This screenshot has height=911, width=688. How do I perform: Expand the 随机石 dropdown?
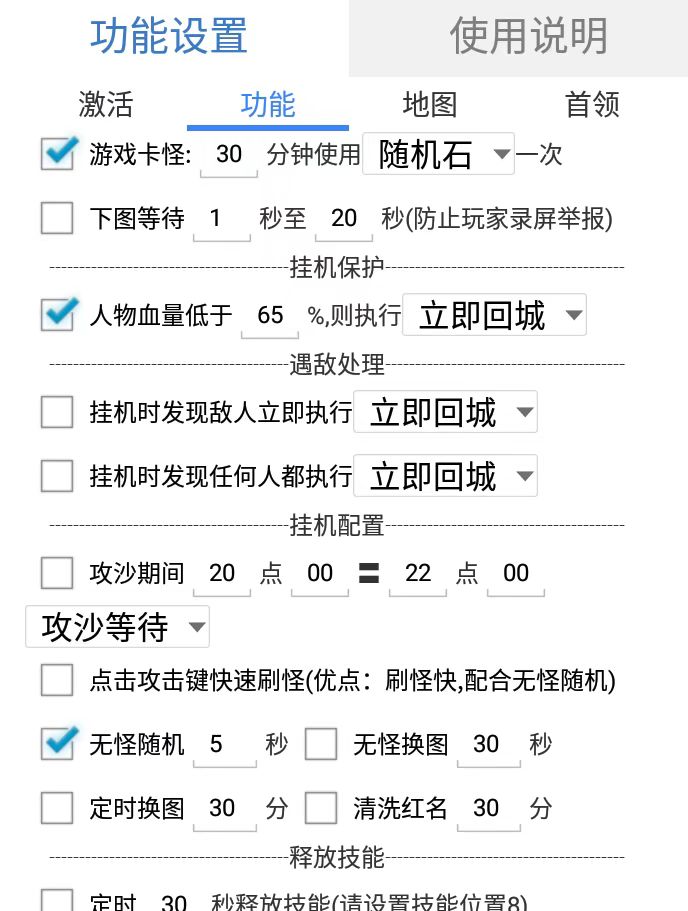(x=438, y=154)
